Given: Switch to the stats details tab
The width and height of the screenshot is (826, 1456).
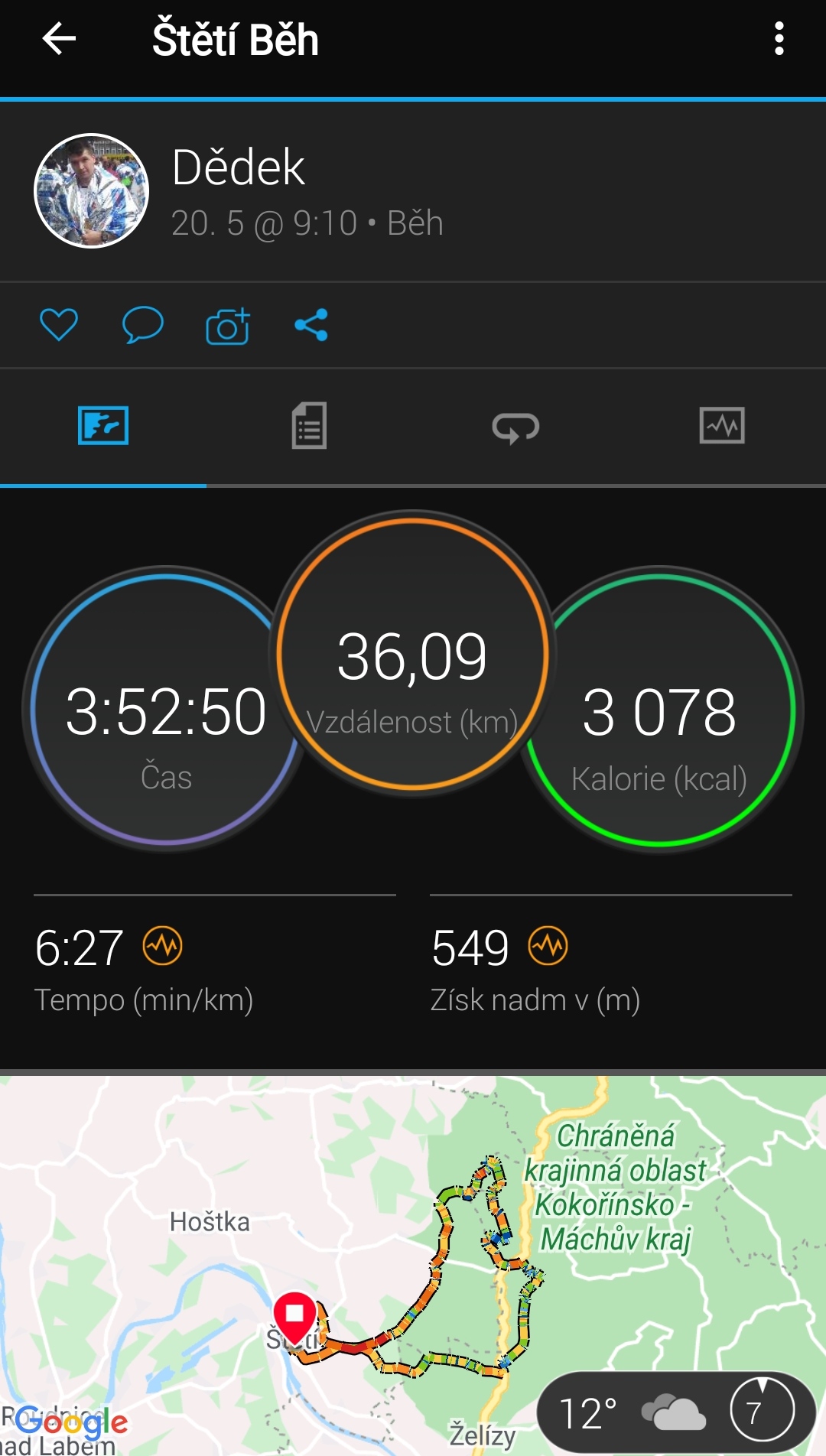Looking at the screenshot, I should [x=310, y=426].
